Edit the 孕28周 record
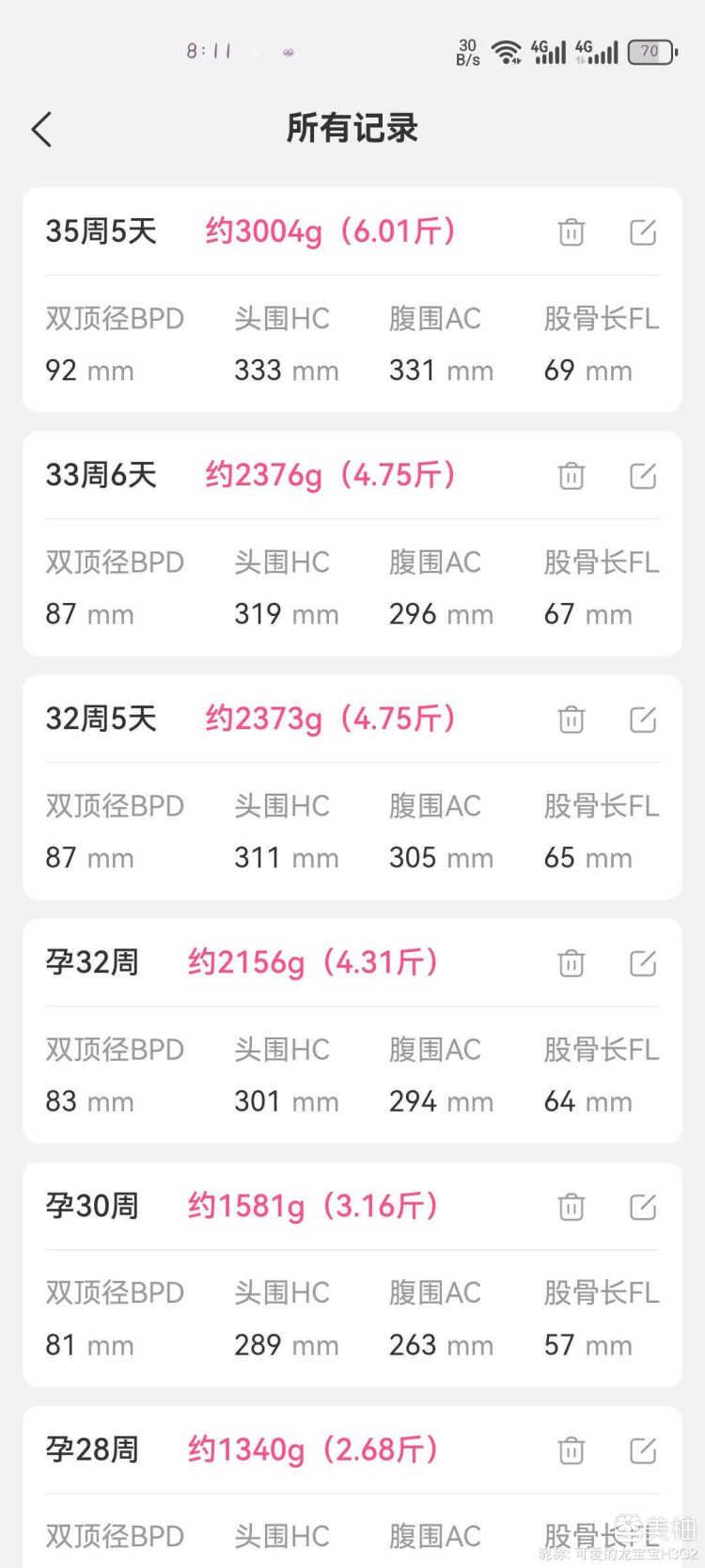705x1568 pixels. (642, 1449)
